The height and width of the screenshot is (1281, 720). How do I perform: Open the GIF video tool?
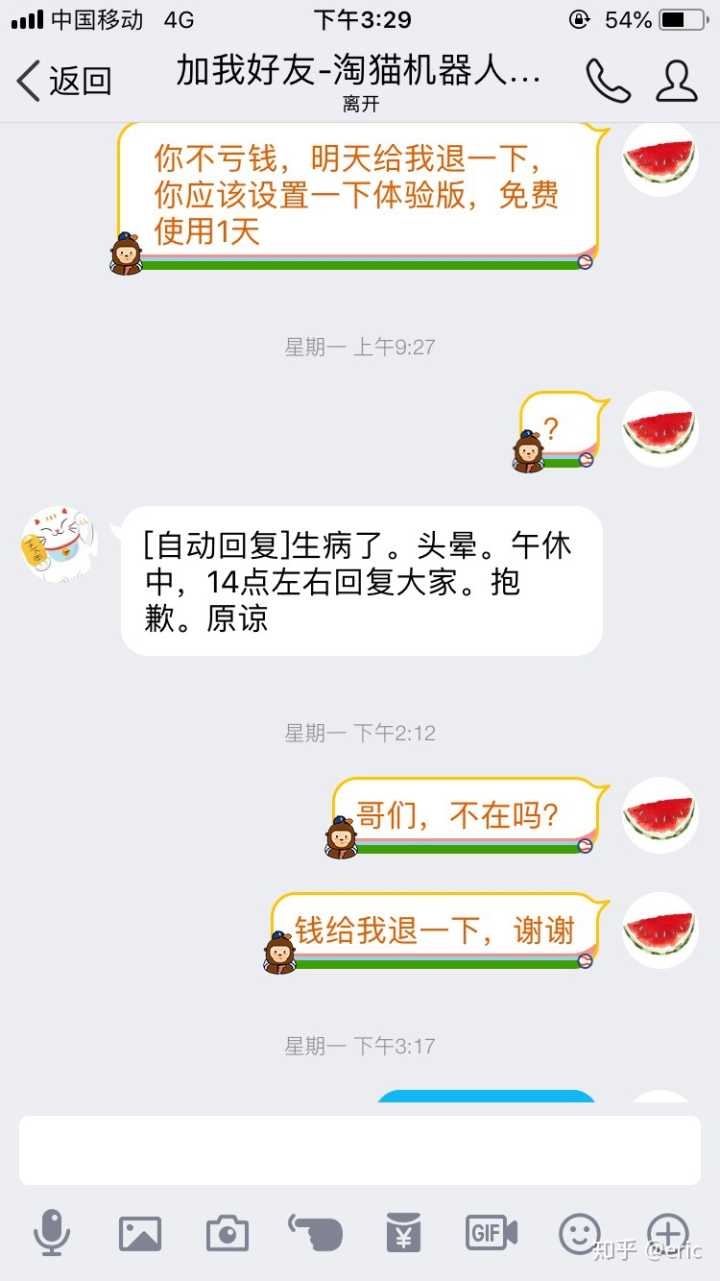[x=491, y=1233]
